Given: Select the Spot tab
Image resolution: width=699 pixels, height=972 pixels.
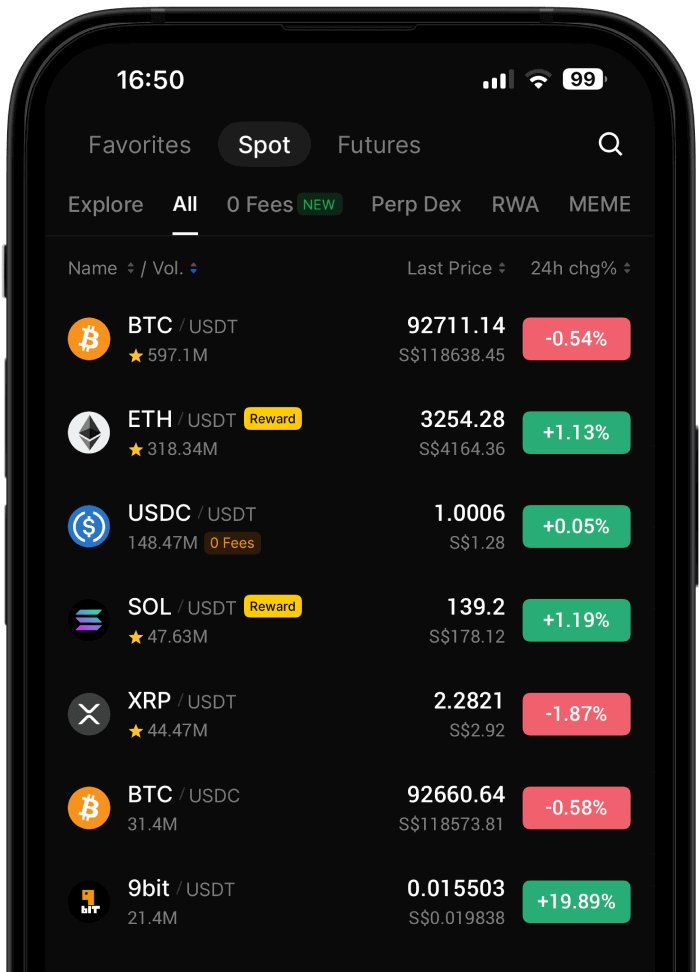Looking at the screenshot, I should point(264,145).
